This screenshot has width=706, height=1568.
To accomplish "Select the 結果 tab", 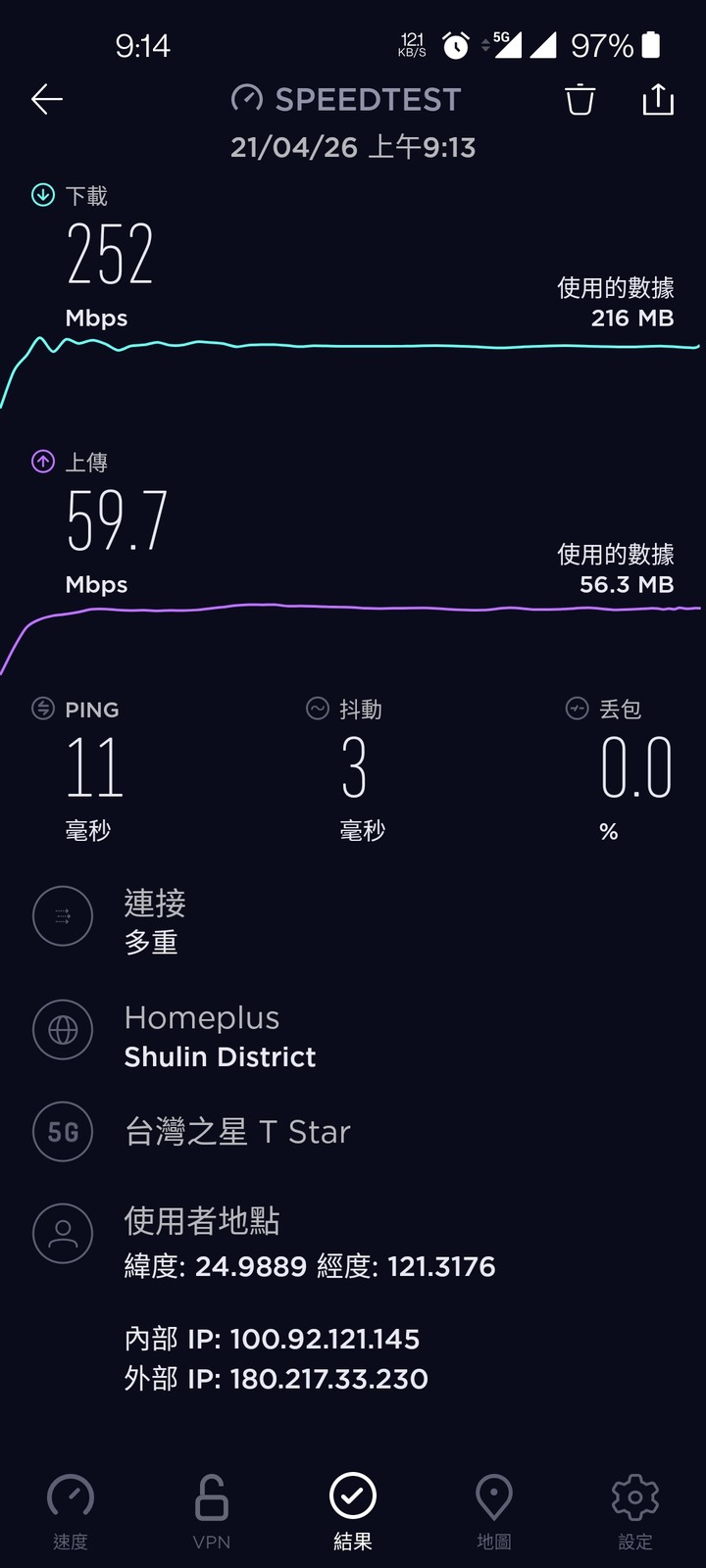I will (x=353, y=1511).
